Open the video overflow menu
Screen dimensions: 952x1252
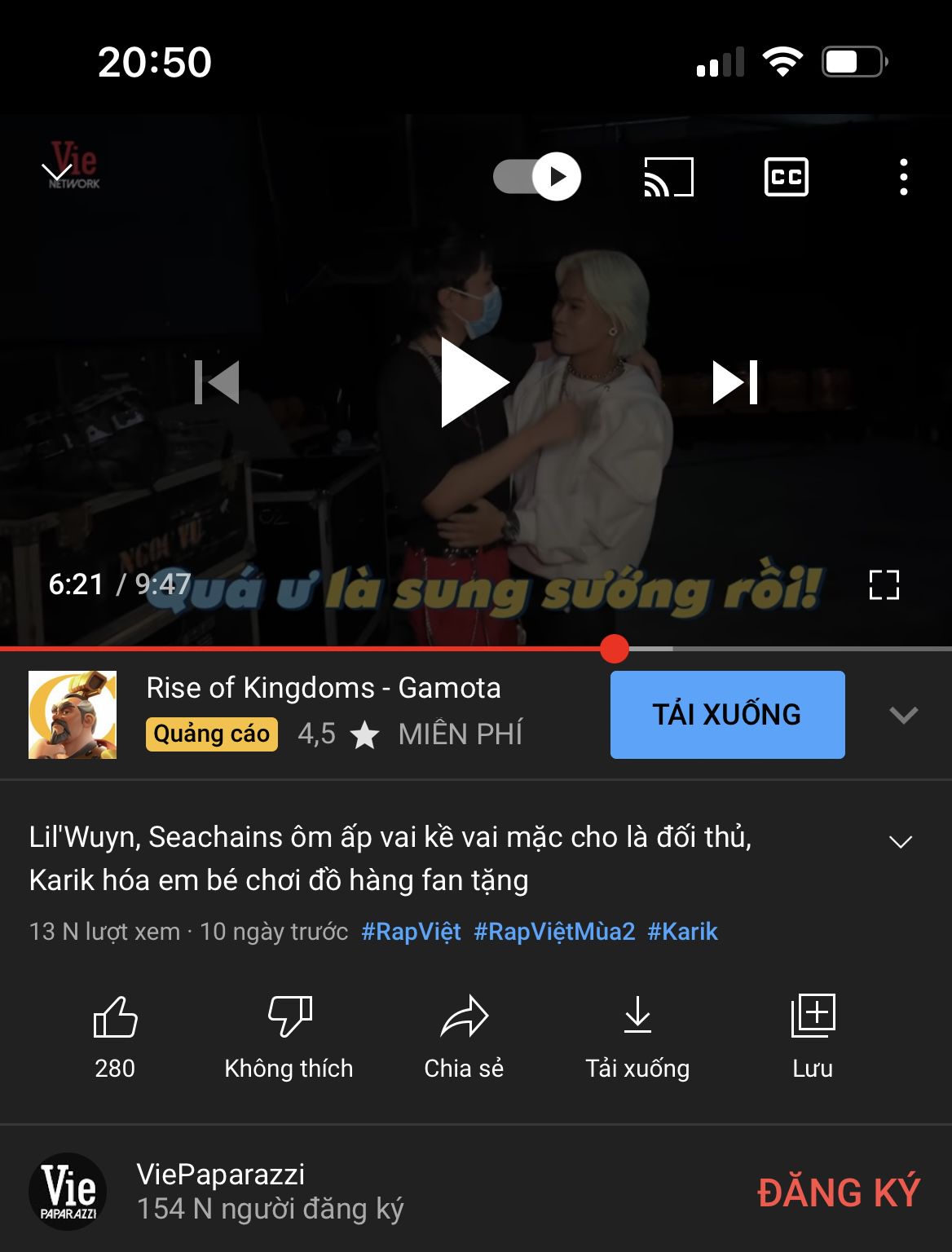point(903,177)
